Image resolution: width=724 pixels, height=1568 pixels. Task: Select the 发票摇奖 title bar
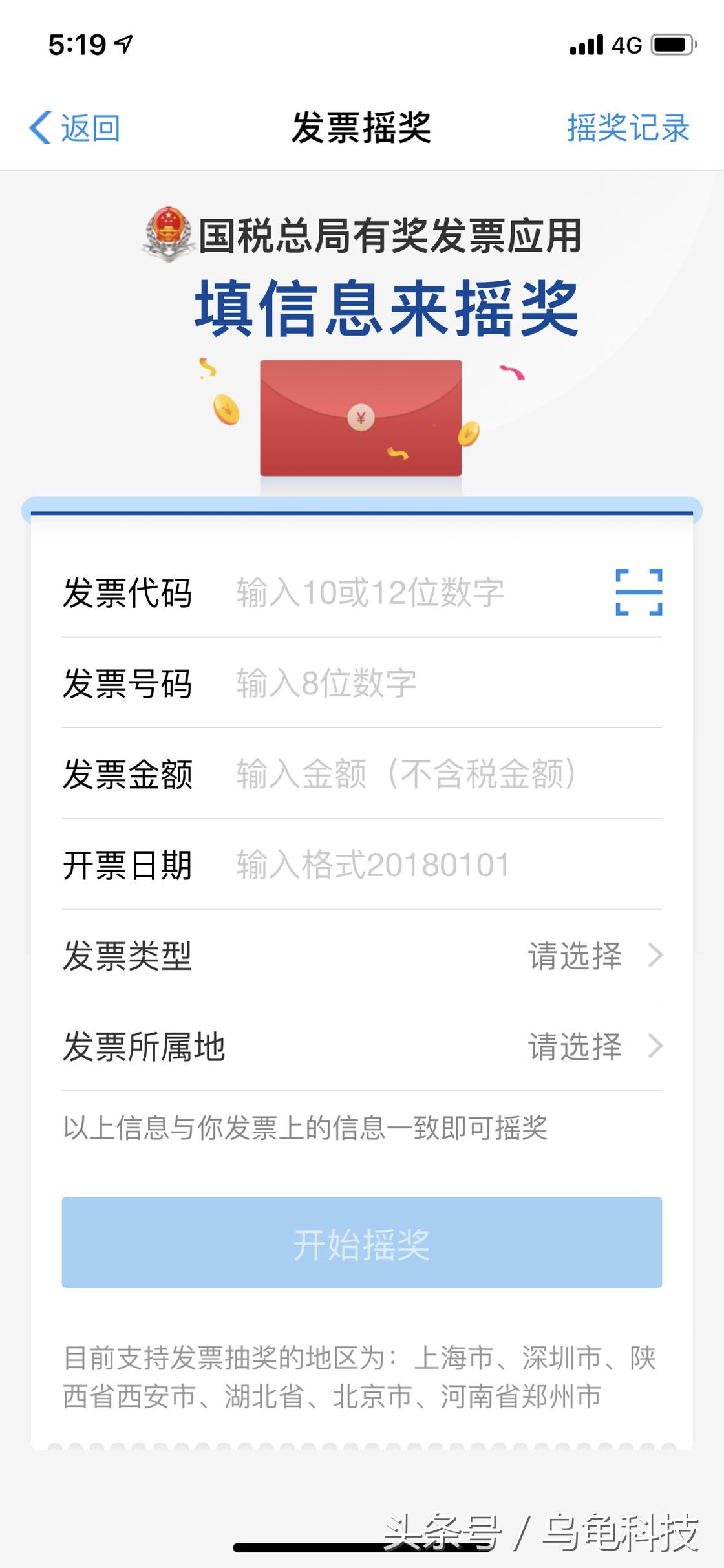pyautogui.click(x=362, y=128)
